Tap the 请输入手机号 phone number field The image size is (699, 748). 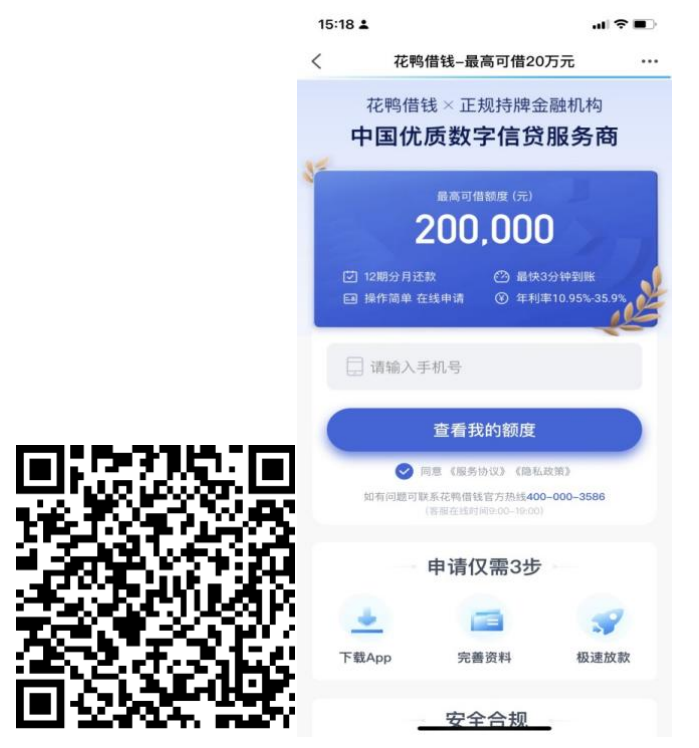point(484,367)
